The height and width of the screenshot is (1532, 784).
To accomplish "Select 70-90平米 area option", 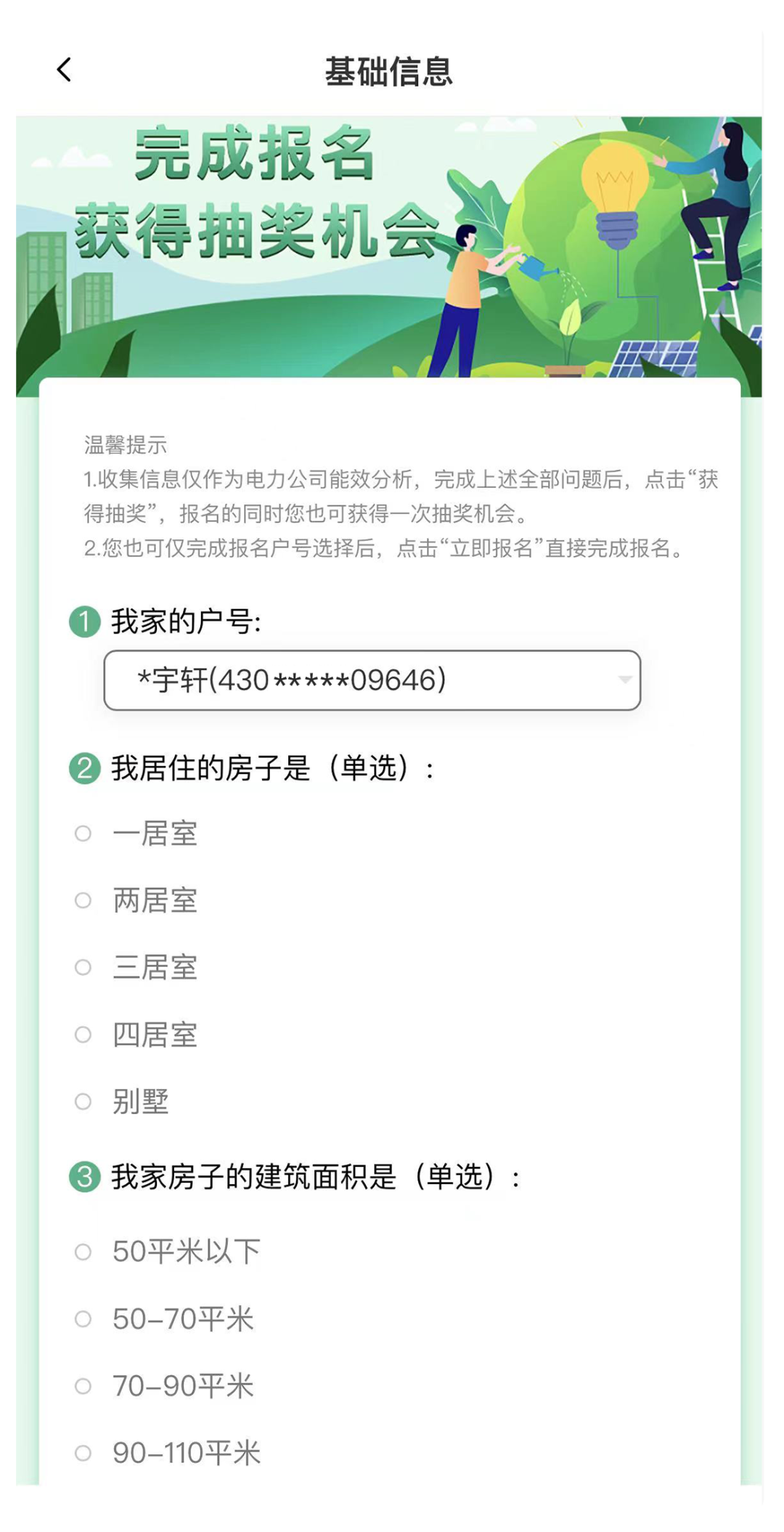I will pos(83,1386).
